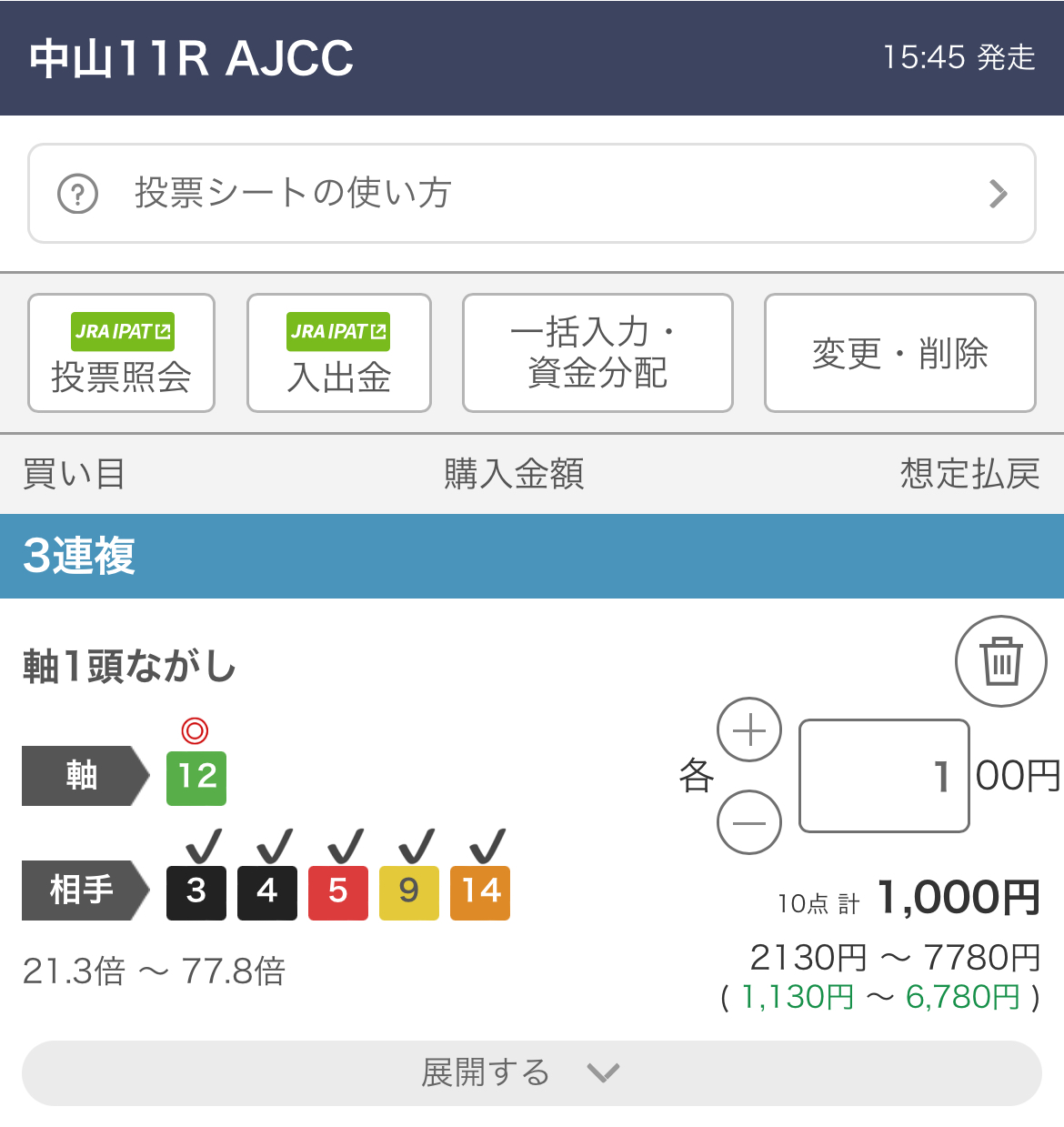1064x1127 pixels.
Task: Open JRA IPAT 入出金
Action: pyautogui.click(x=339, y=353)
